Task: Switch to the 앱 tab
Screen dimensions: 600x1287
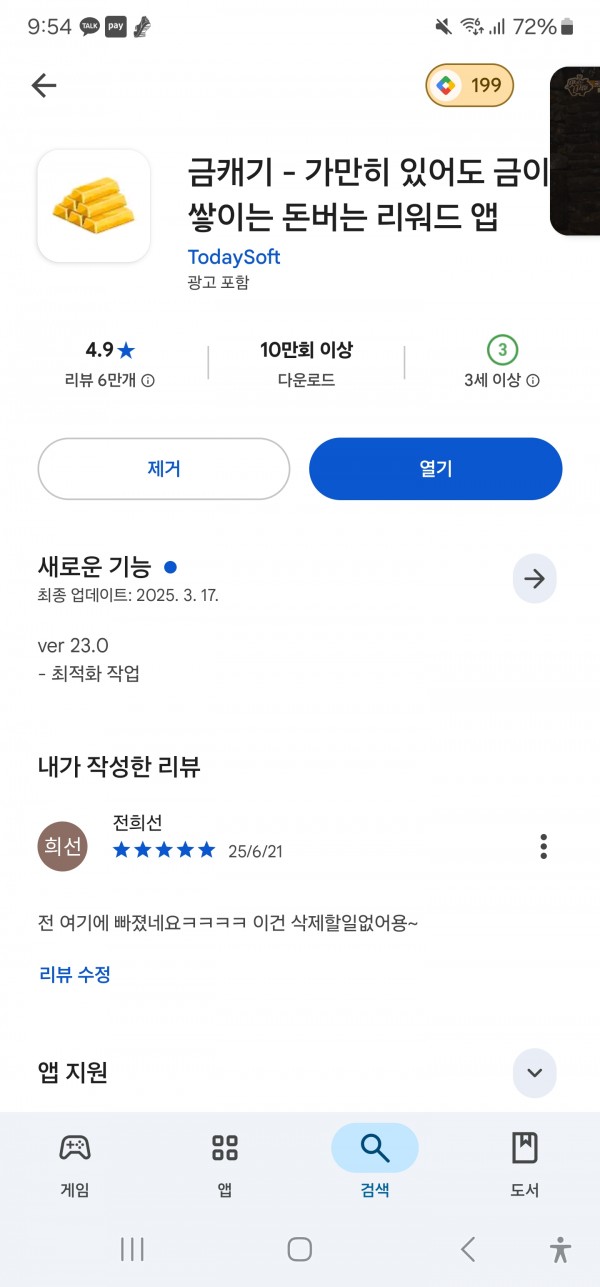Action: point(225,1163)
